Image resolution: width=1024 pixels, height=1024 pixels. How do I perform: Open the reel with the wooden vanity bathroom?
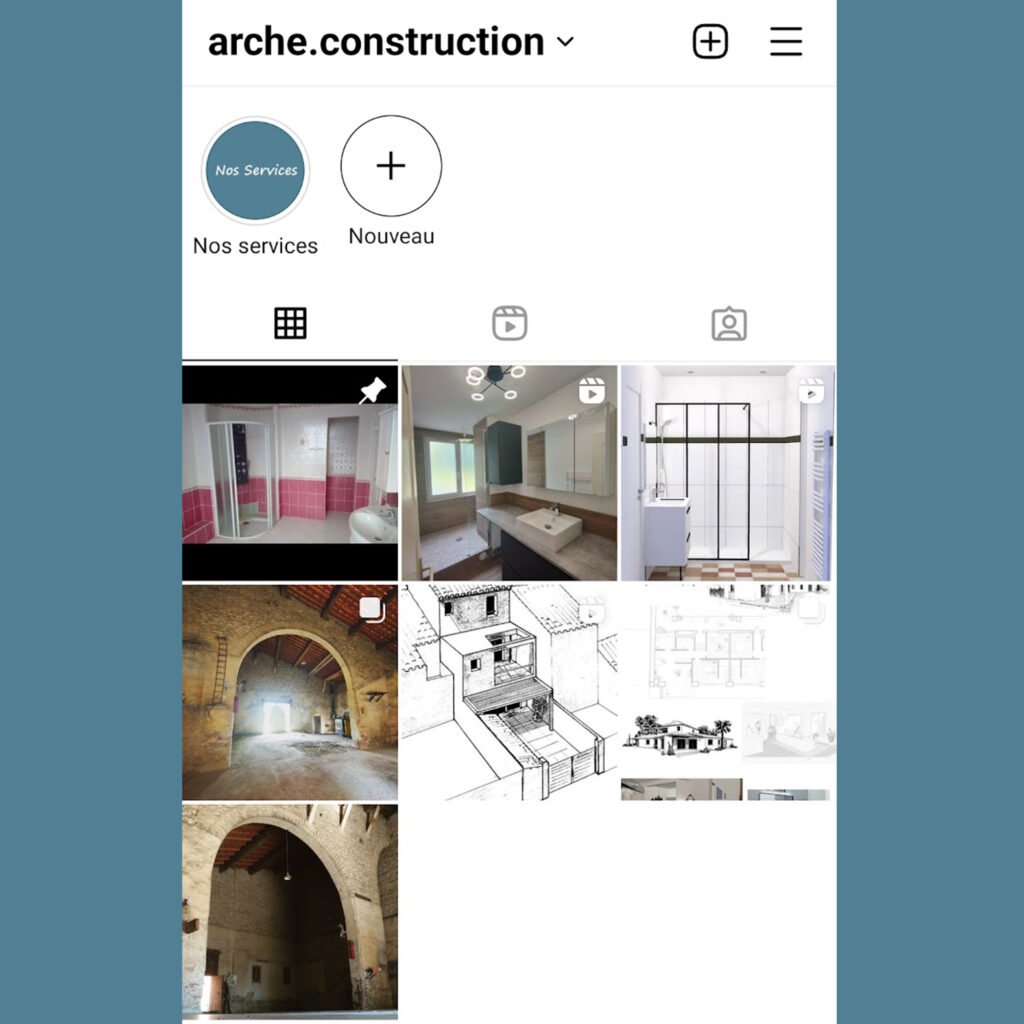point(509,473)
